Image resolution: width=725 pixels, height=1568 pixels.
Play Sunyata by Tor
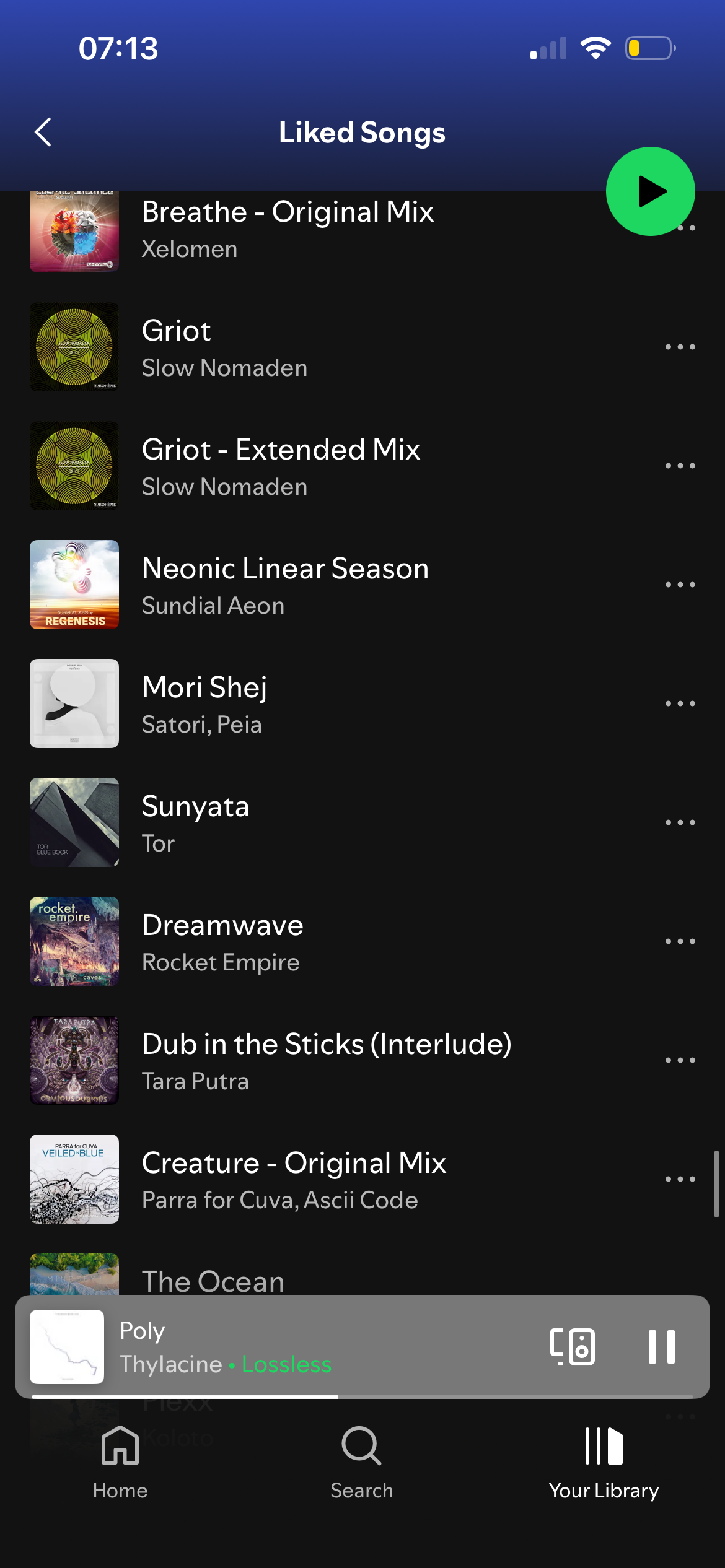point(310,823)
